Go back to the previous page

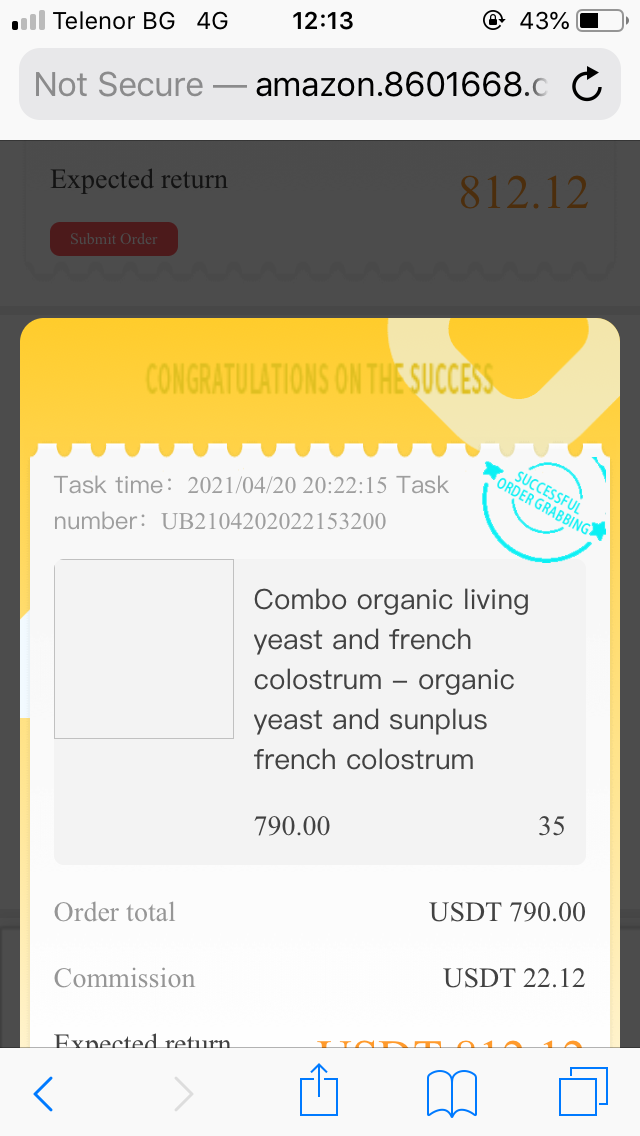43,1094
